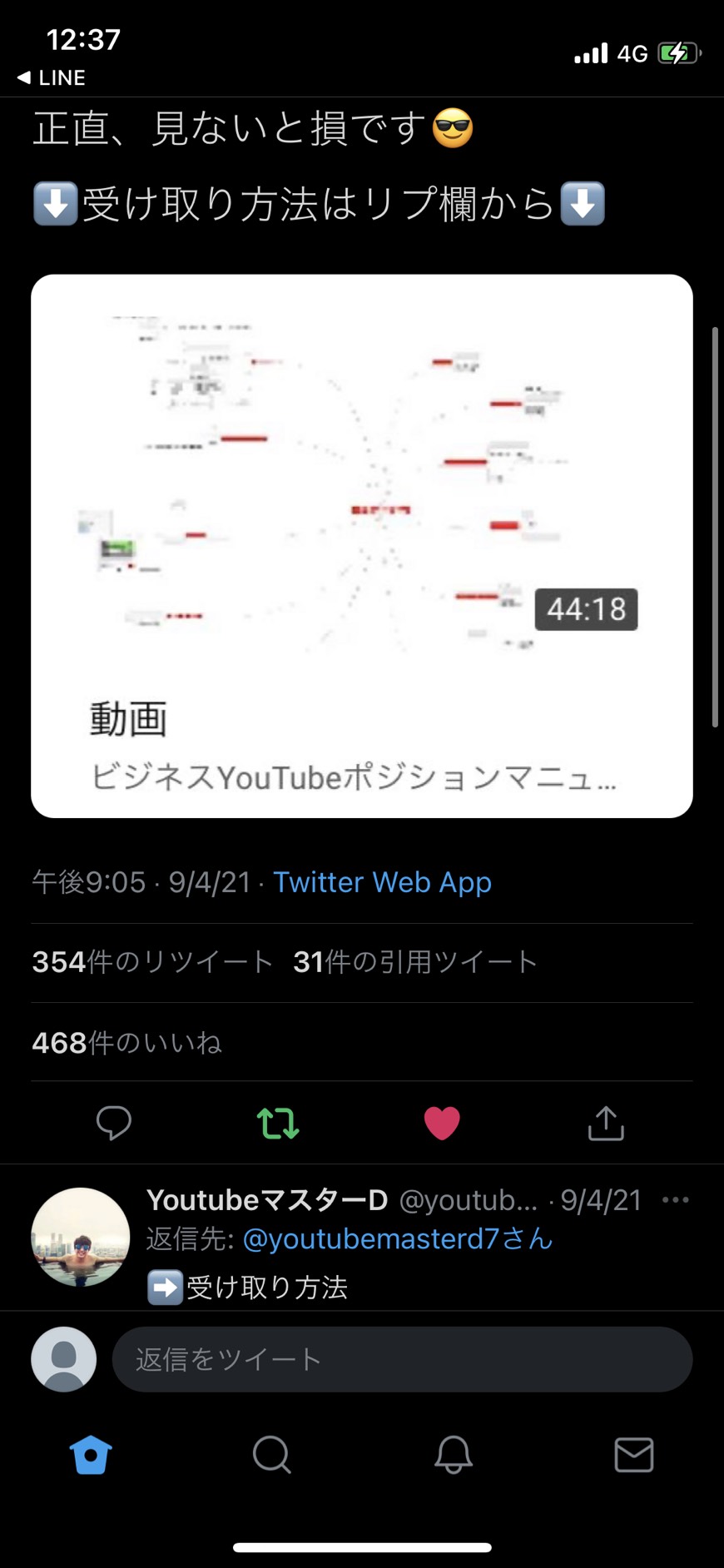Open the @youtubemasterd7 mention link
This screenshot has width=724, height=1568.
pos(398,1238)
